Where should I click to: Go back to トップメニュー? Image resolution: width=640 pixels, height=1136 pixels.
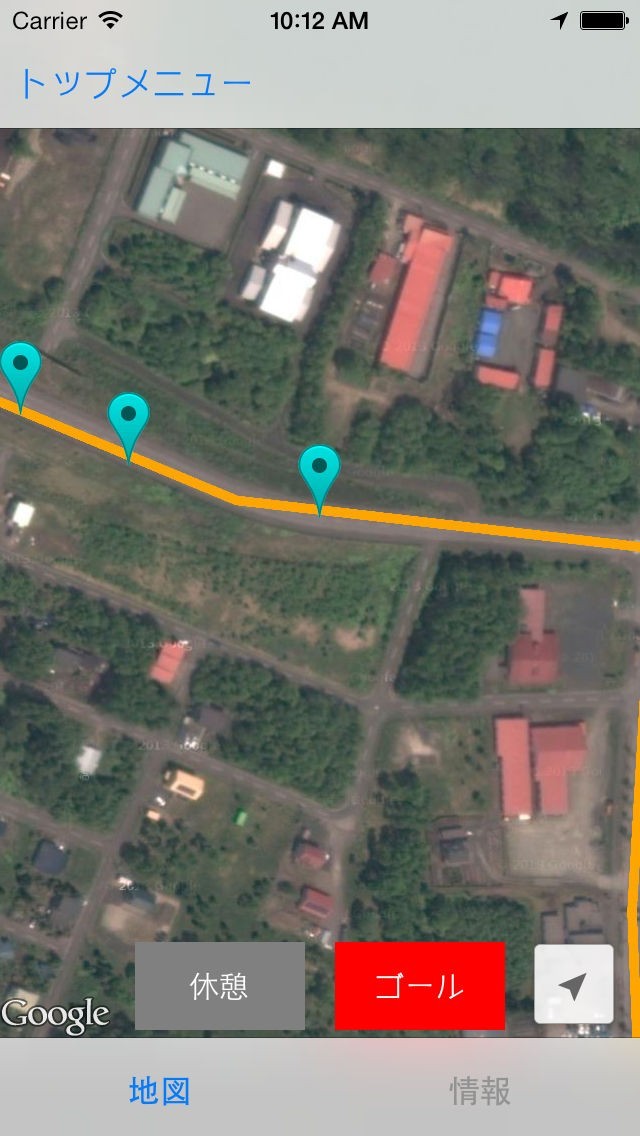(x=134, y=84)
